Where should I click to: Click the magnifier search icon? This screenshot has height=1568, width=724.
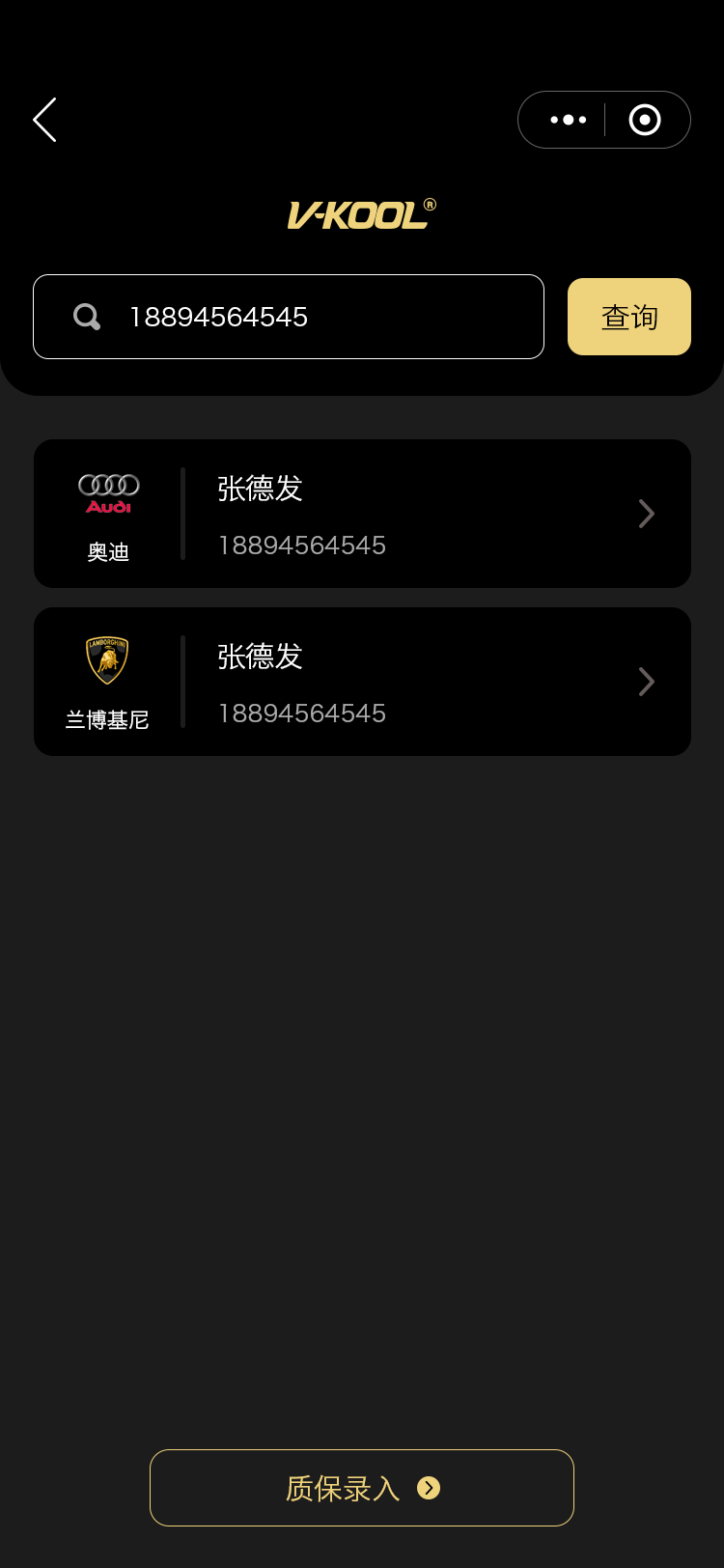click(86, 317)
